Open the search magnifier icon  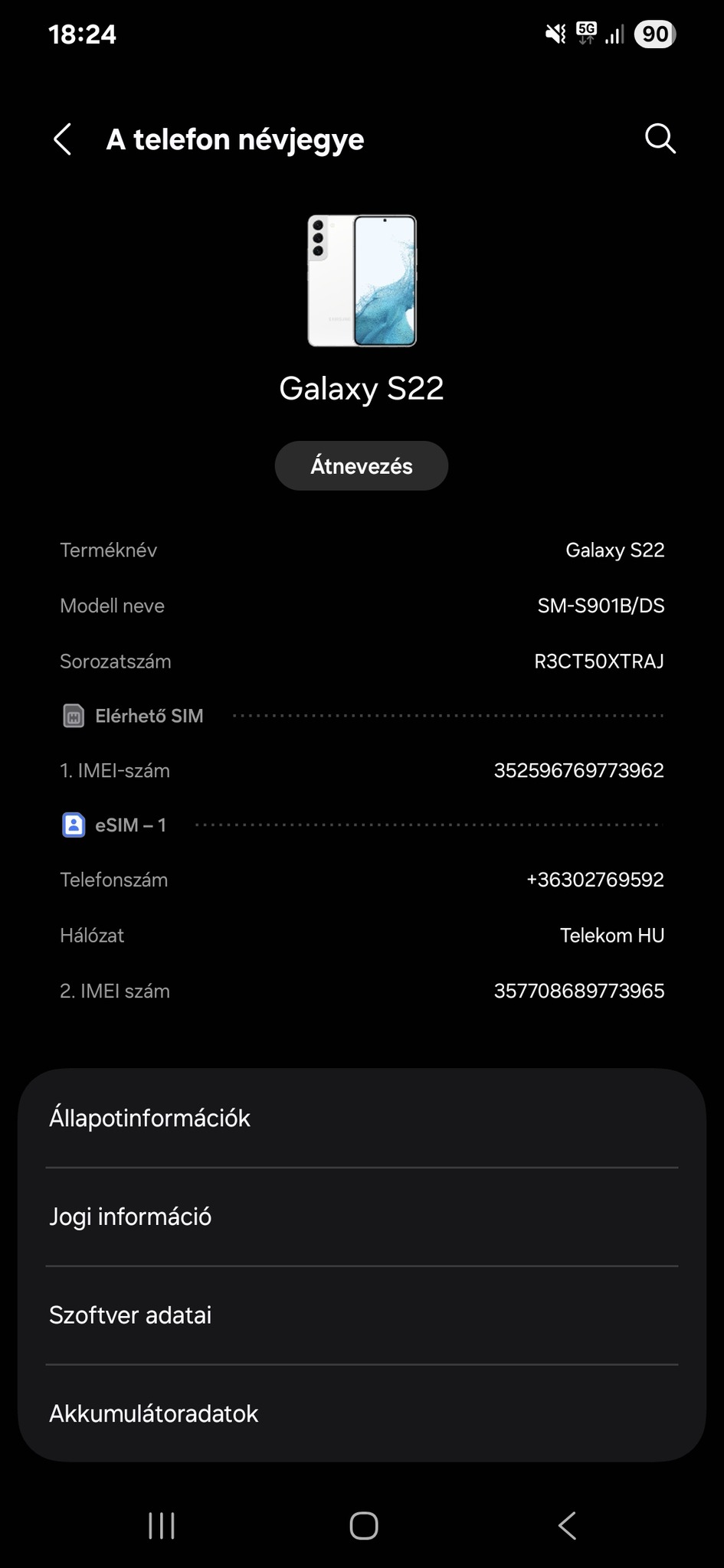pyautogui.click(x=660, y=139)
